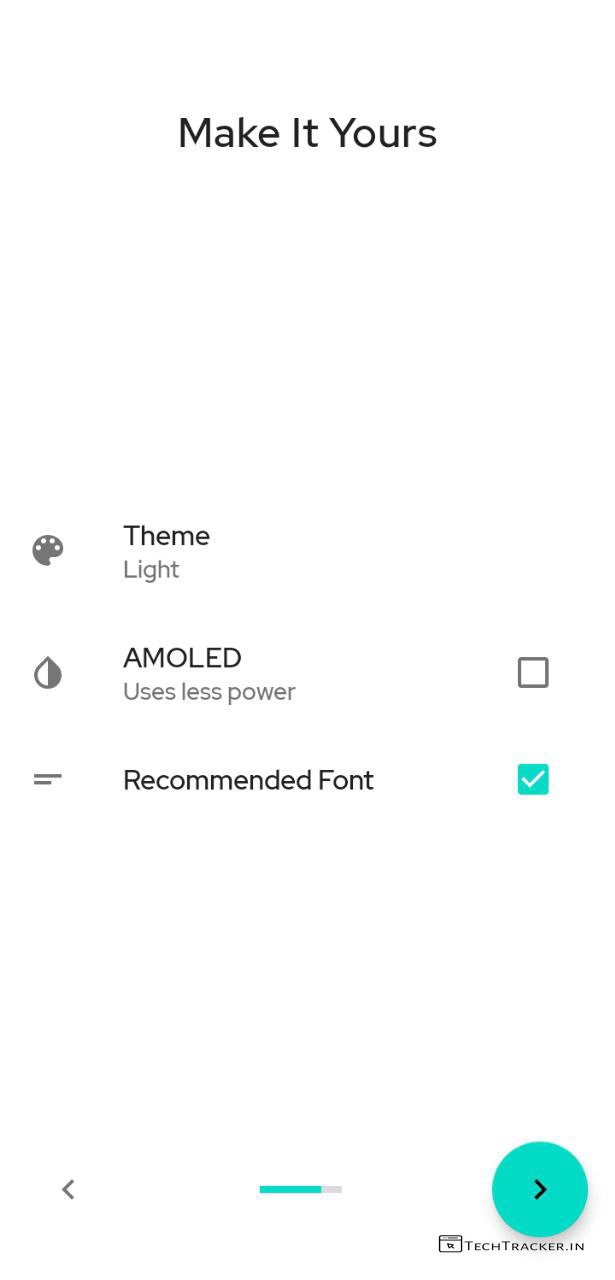Uncheck the Recommended Font checkbox
615x1280 pixels.
532,779
